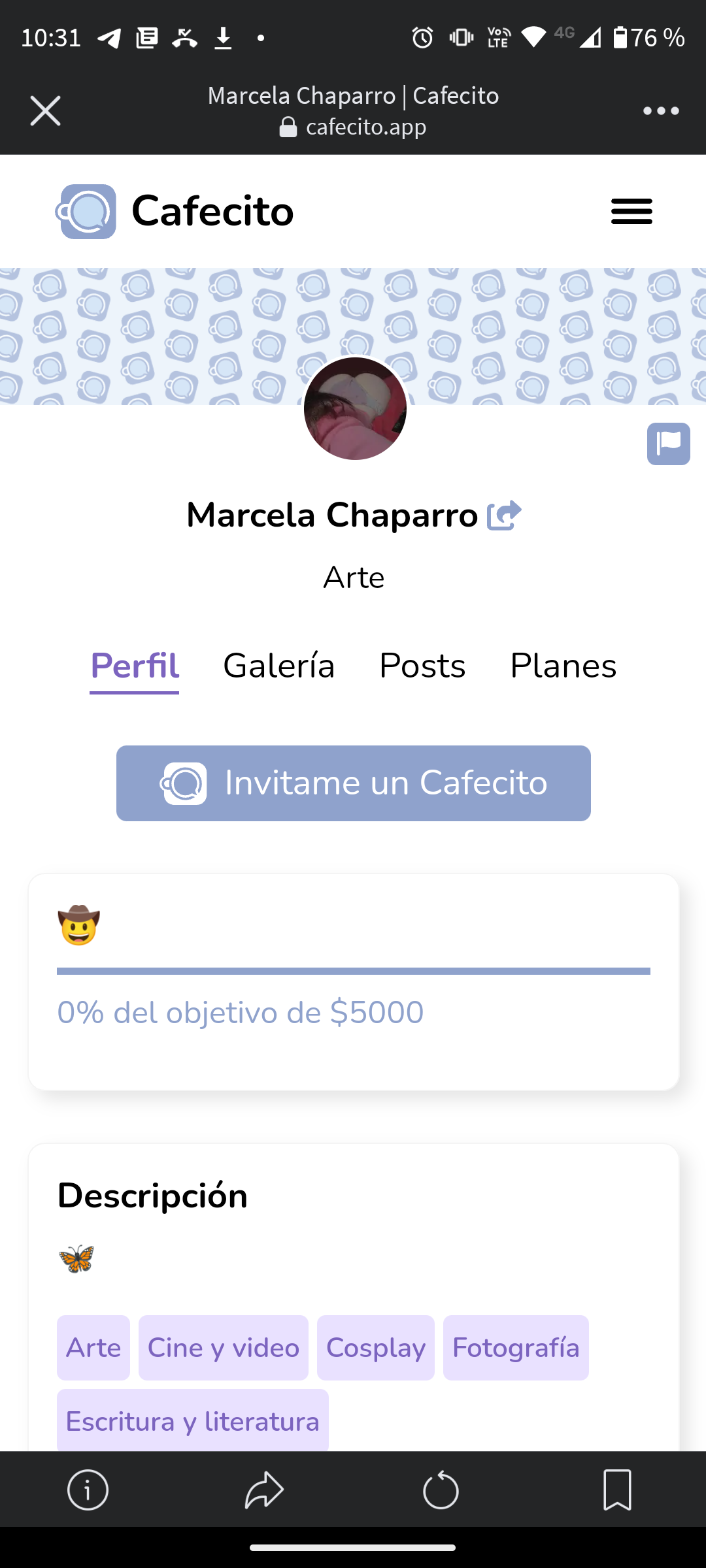Show page info from bottom toolbar
This screenshot has width=706, height=1568.
click(x=88, y=1490)
